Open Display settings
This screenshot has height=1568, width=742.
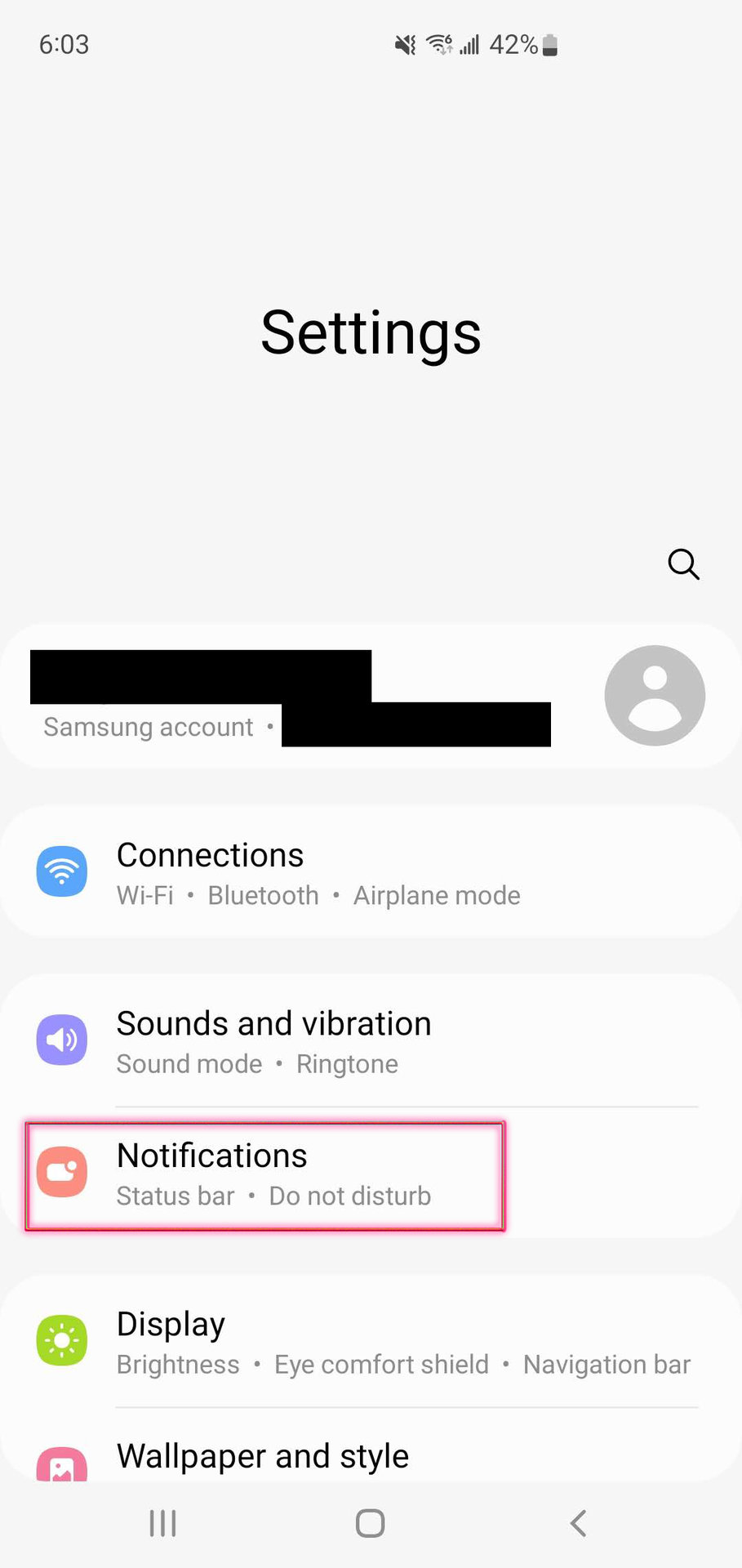(x=371, y=1342)
